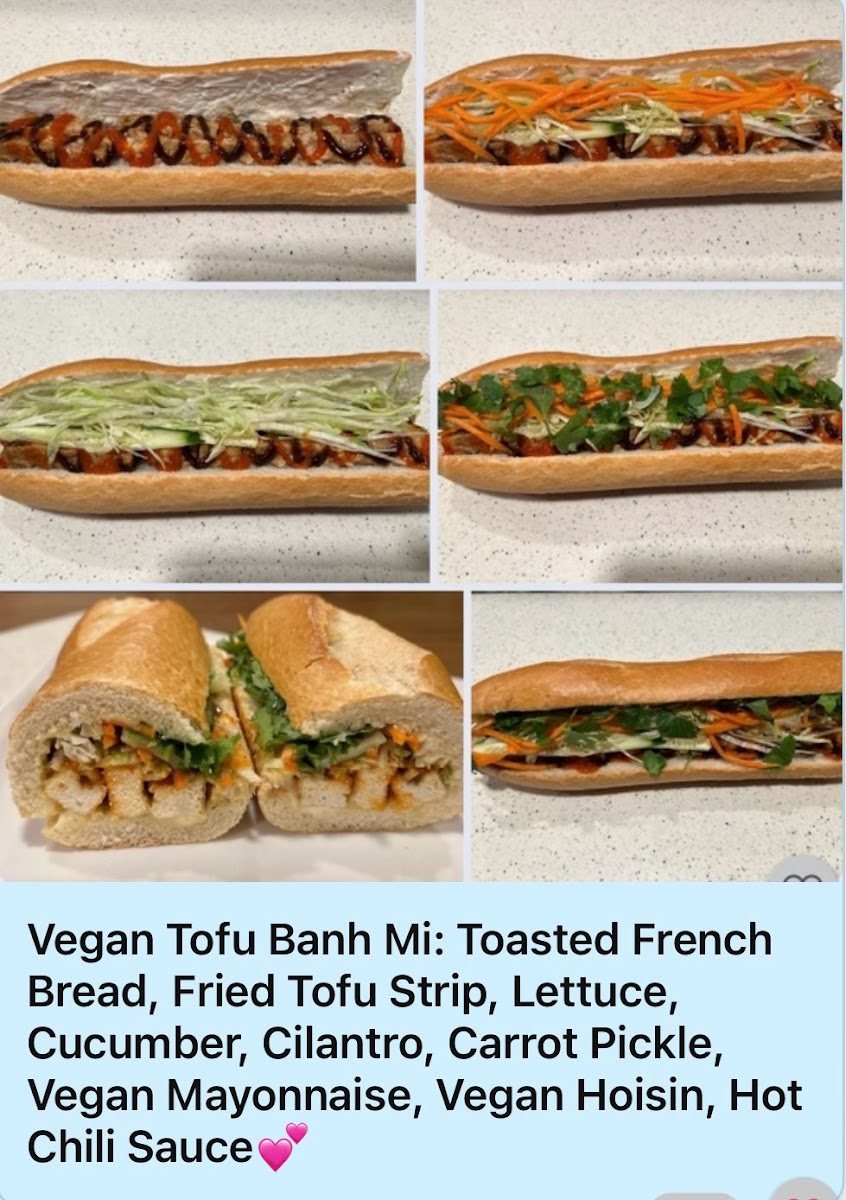Open the photo of the closed finished sandwich

(x=657, y=737)
